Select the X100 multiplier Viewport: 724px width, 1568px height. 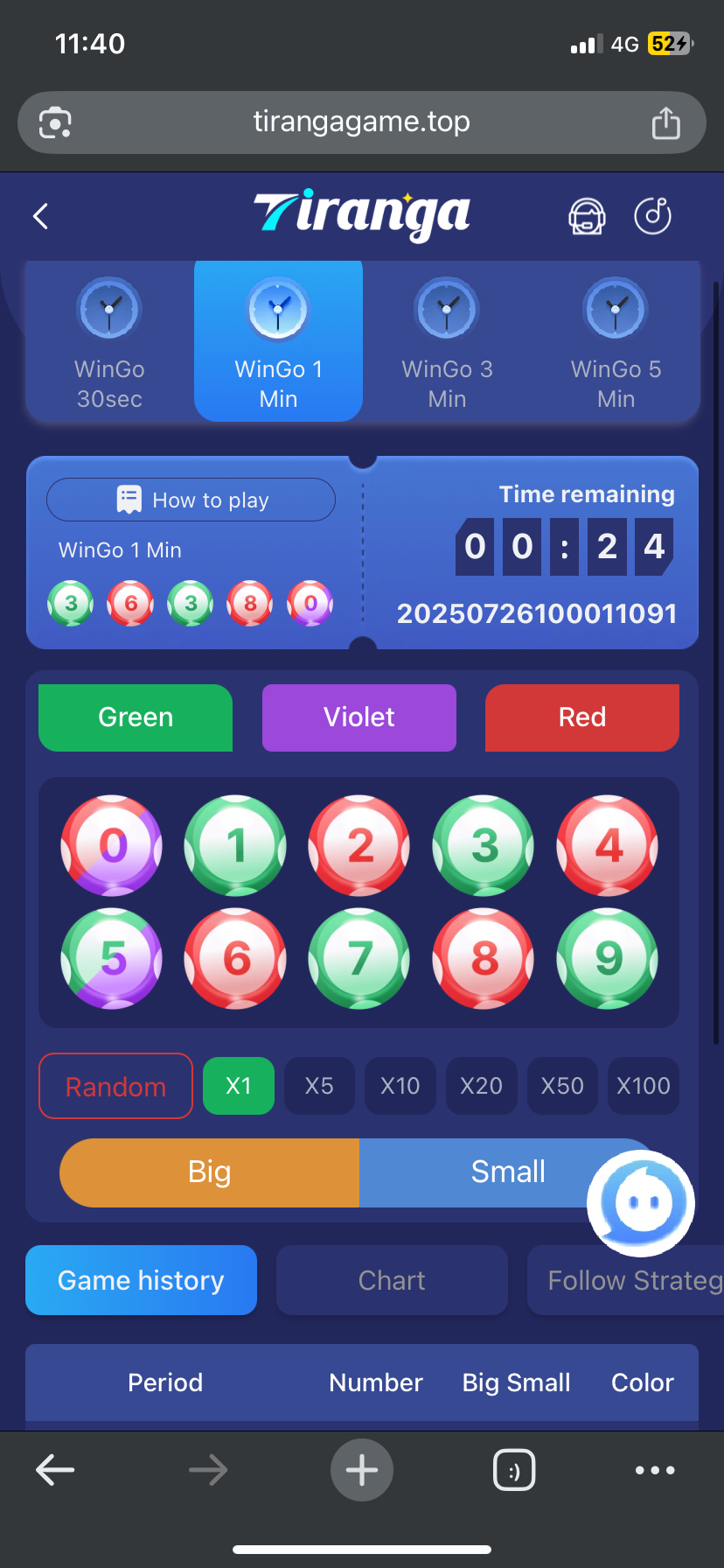click(643, 1086)
